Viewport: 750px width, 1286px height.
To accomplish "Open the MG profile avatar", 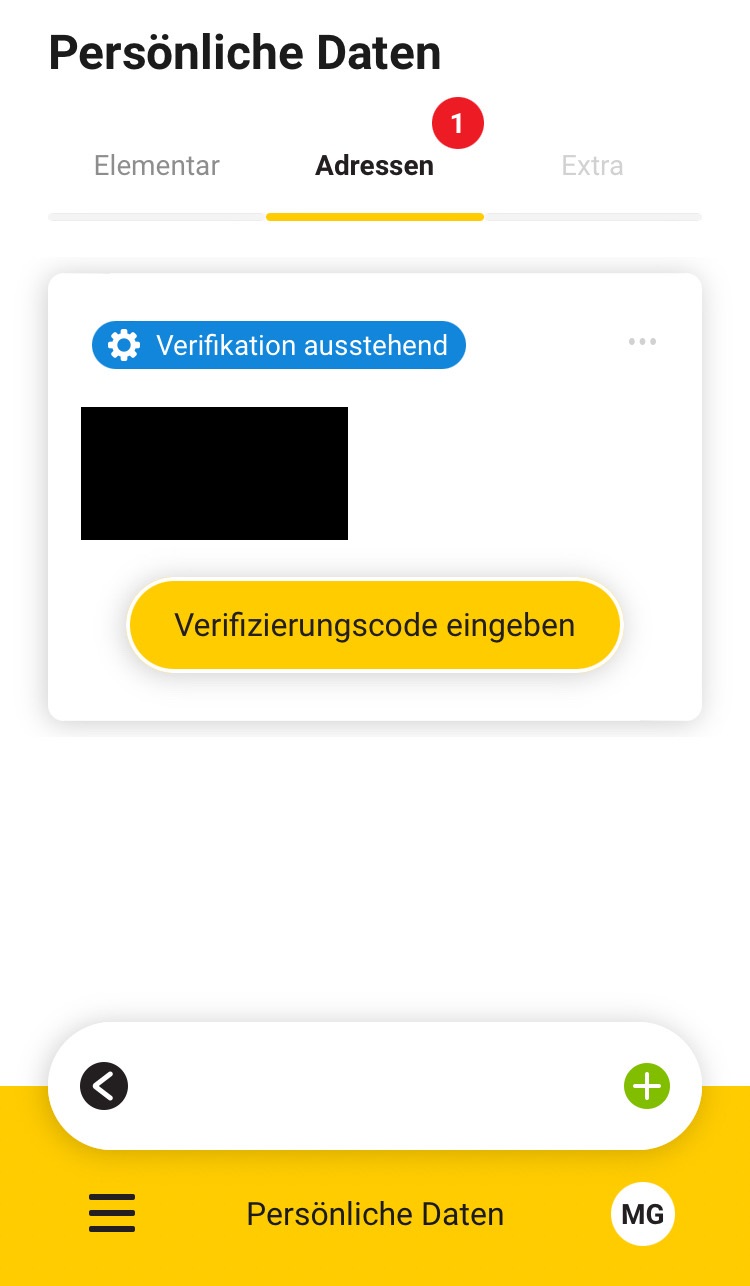I will [x=643, y=1214].
